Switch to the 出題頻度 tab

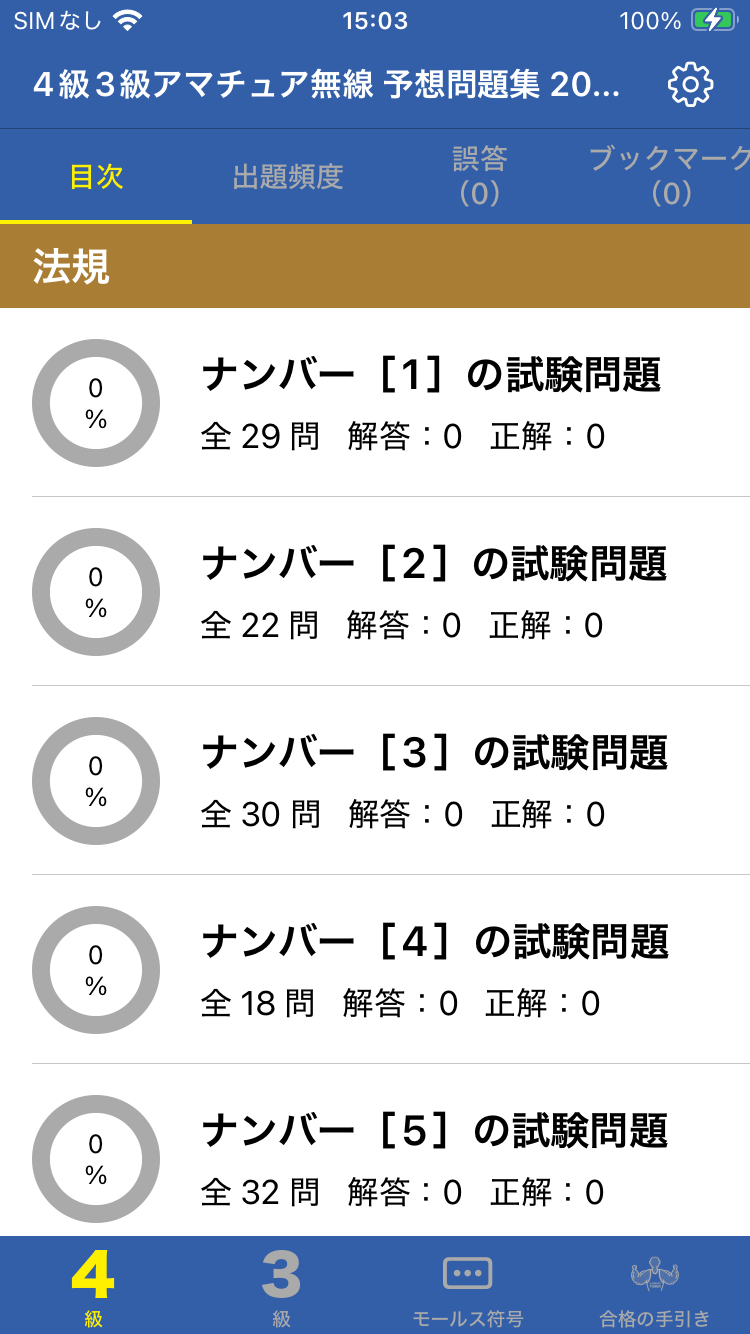tap(288, 176)
